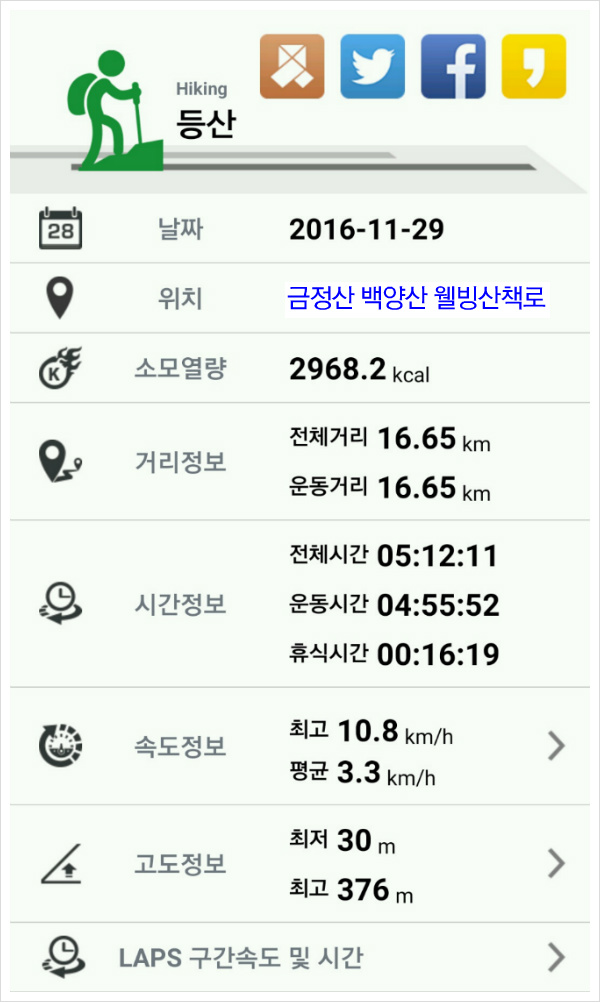600x1002 pixels.
Task: Share this hike on Facebook
Action: 453,66
